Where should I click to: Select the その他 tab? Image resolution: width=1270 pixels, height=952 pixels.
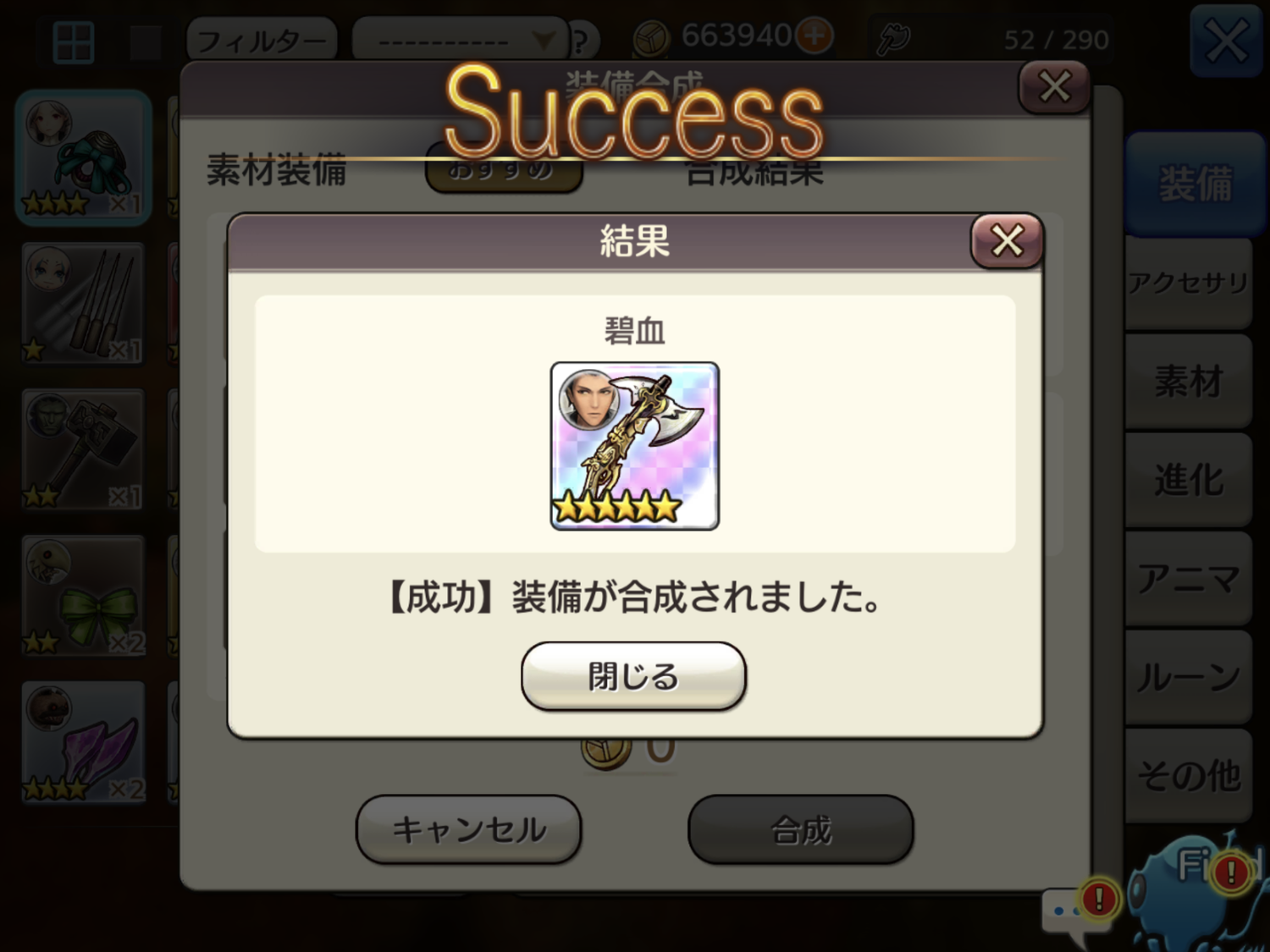1188,775
